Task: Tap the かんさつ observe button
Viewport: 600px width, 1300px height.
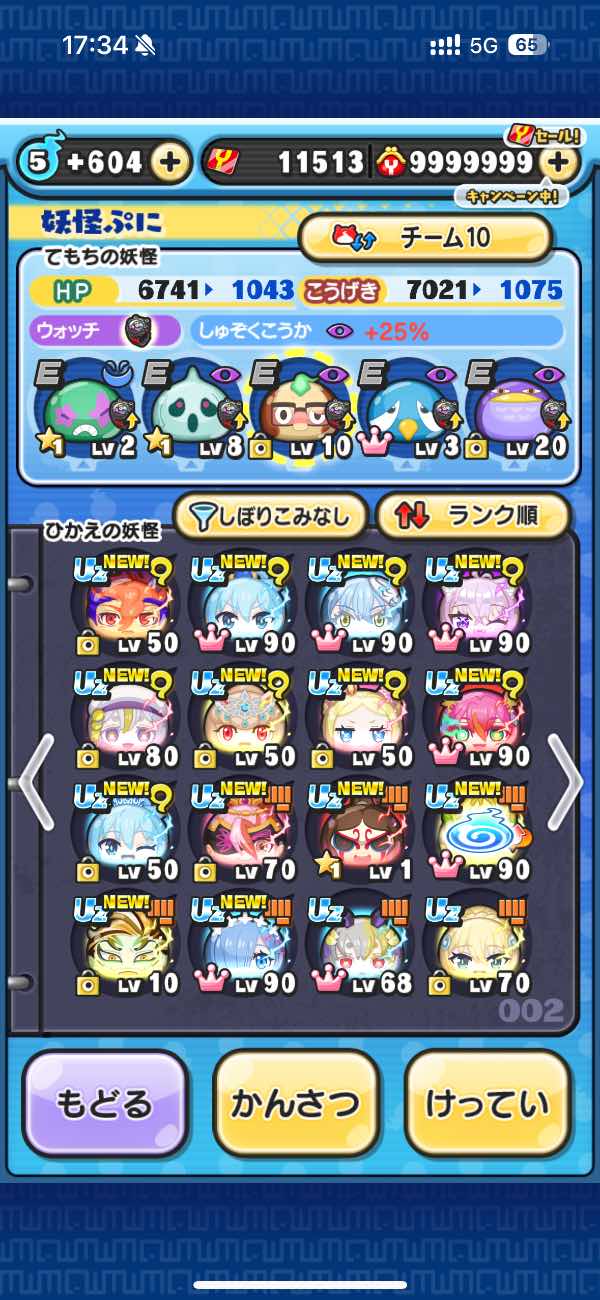Action: point(296,1103)
